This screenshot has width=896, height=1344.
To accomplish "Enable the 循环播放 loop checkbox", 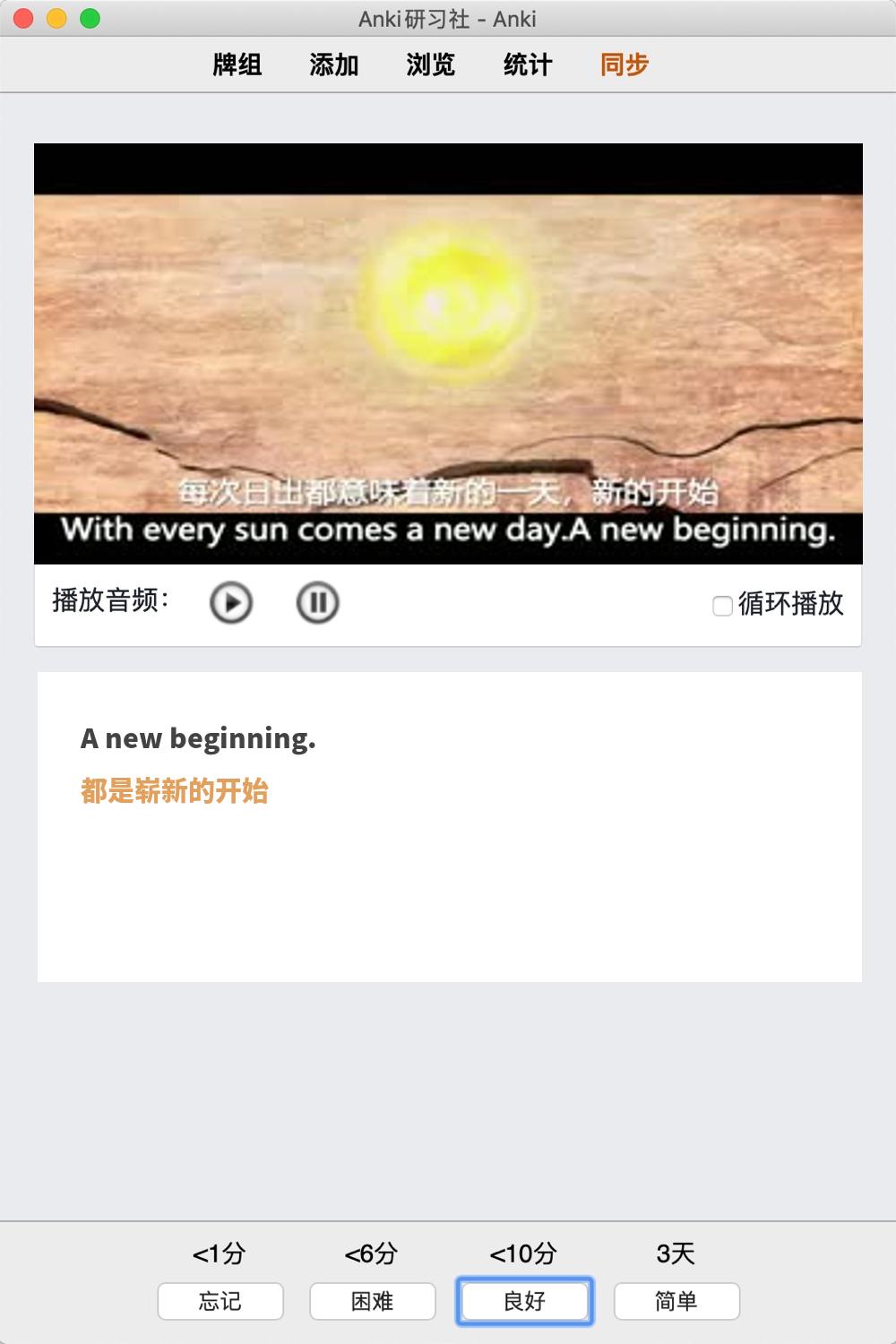I will pyautogui.click(x=722, y=607).
